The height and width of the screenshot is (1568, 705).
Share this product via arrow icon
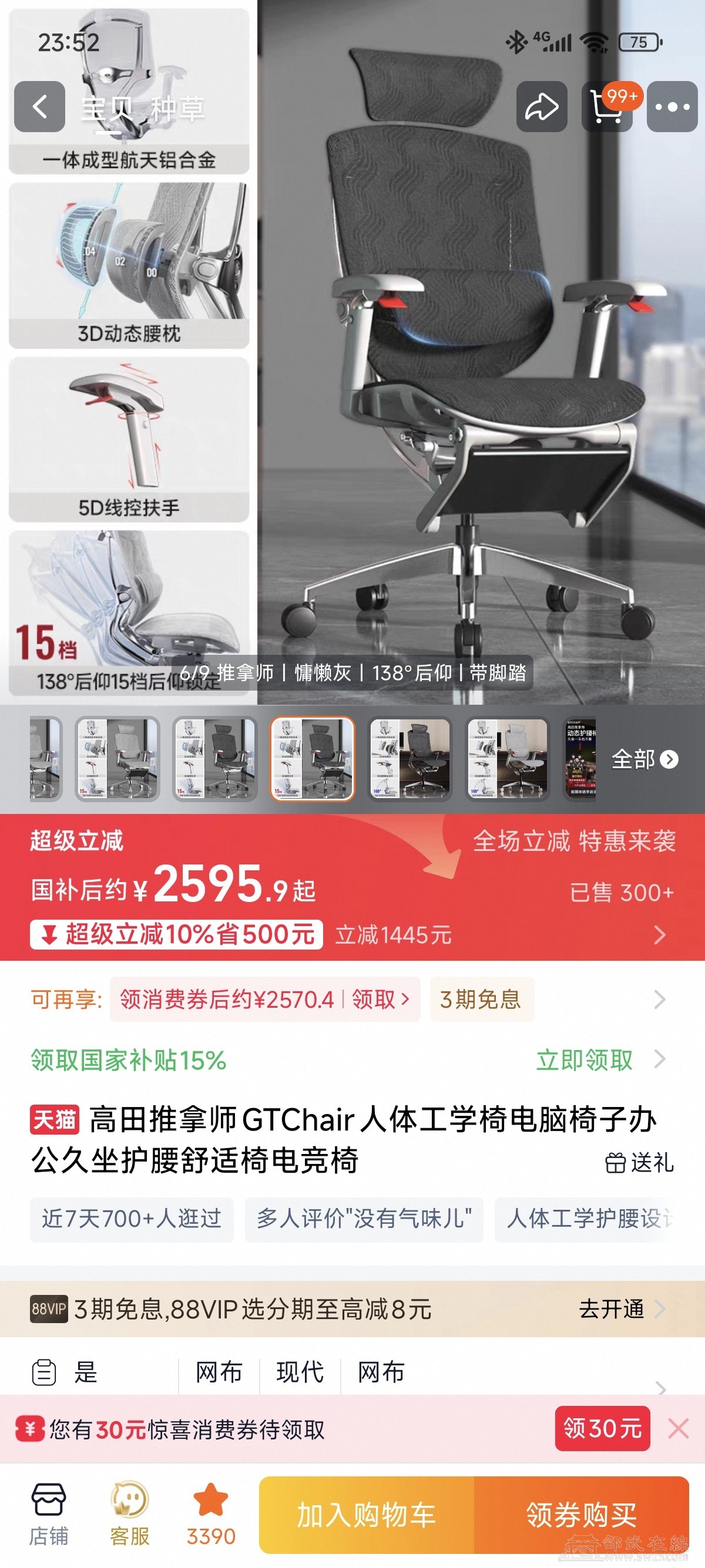(541, 106)
